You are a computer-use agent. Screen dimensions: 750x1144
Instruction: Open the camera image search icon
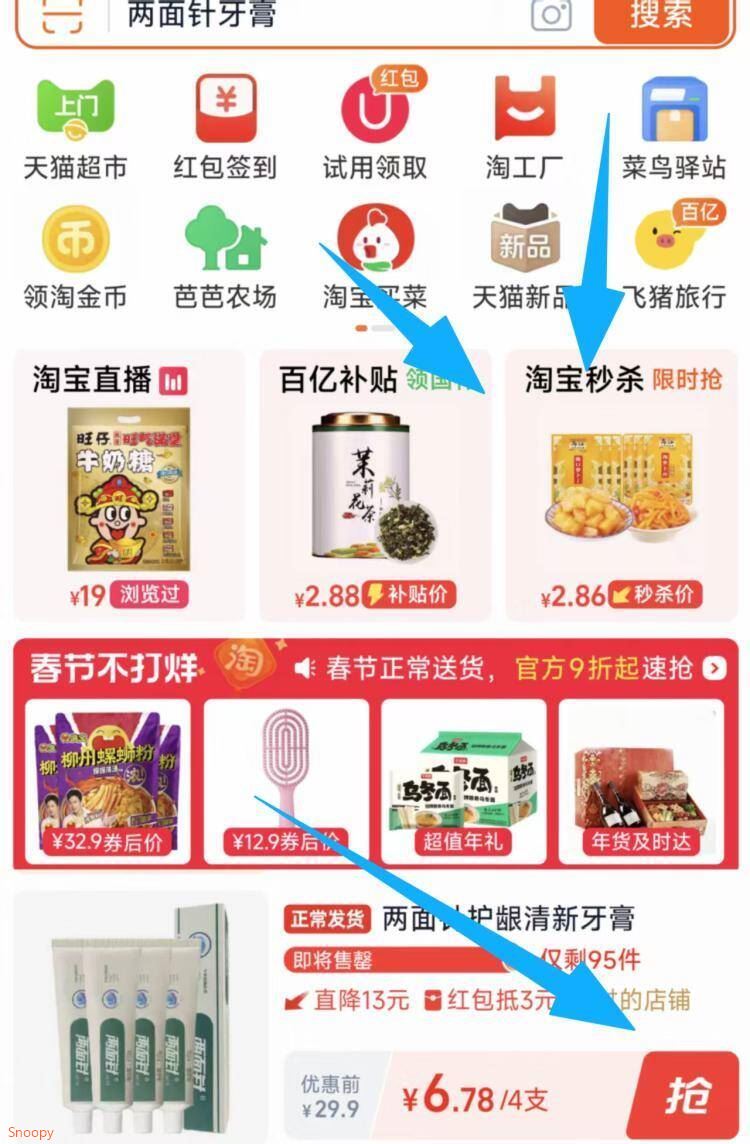[x=551, y=14]
